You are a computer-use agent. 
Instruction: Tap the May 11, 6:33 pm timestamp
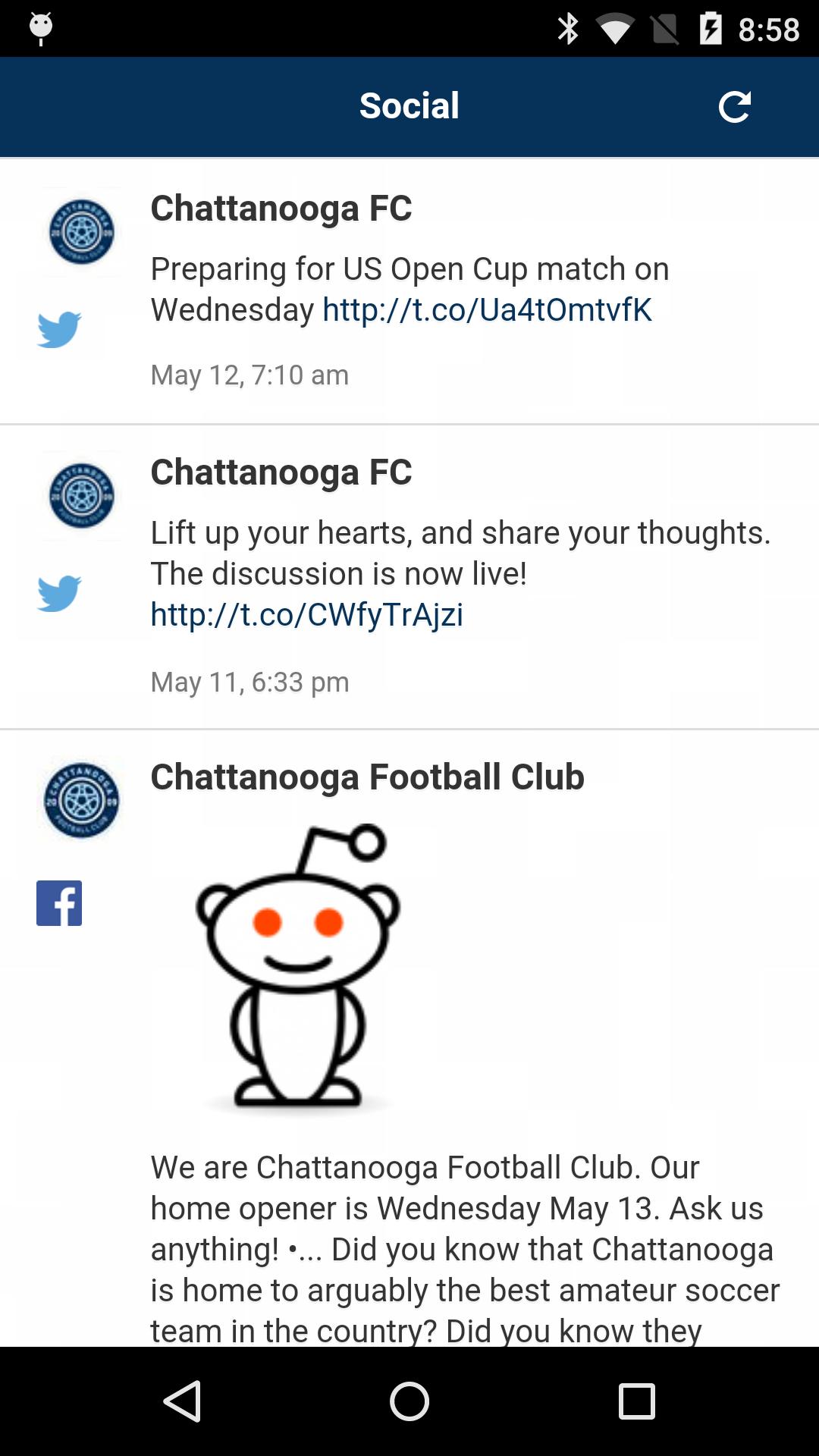tap(249, 682)
